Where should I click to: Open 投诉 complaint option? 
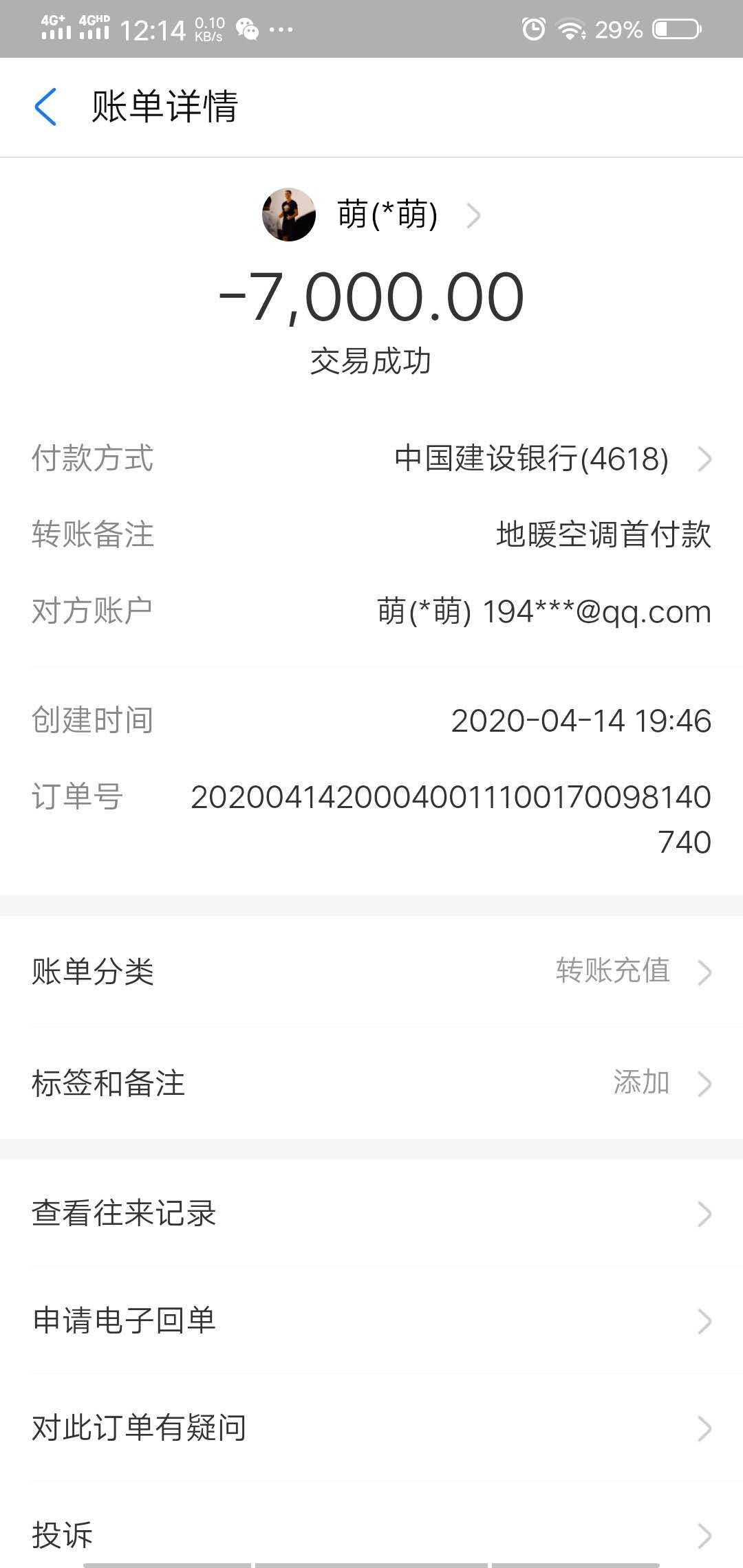[371, 1534]
